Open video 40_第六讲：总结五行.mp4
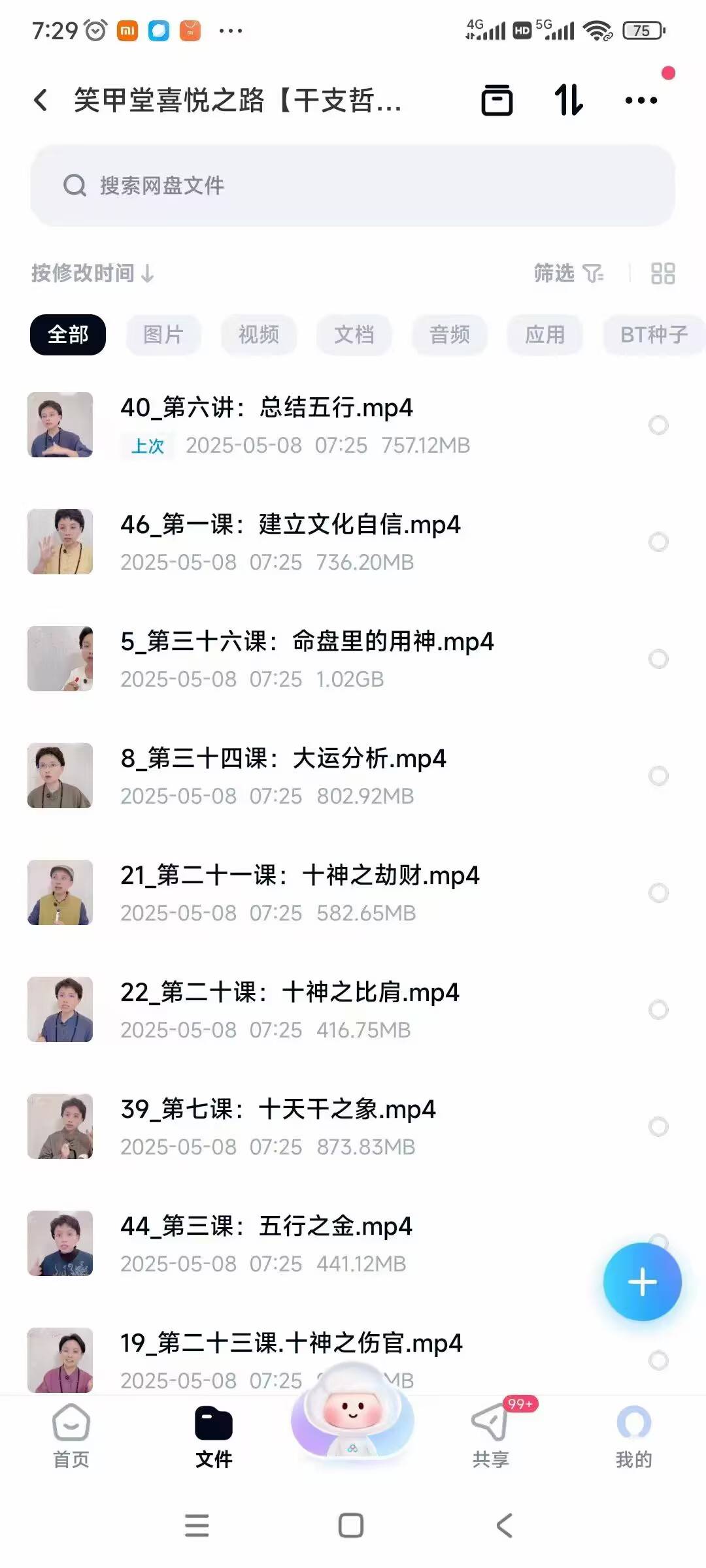The width and height of the screenshot is (706, 1568). (x=266, y=408)
